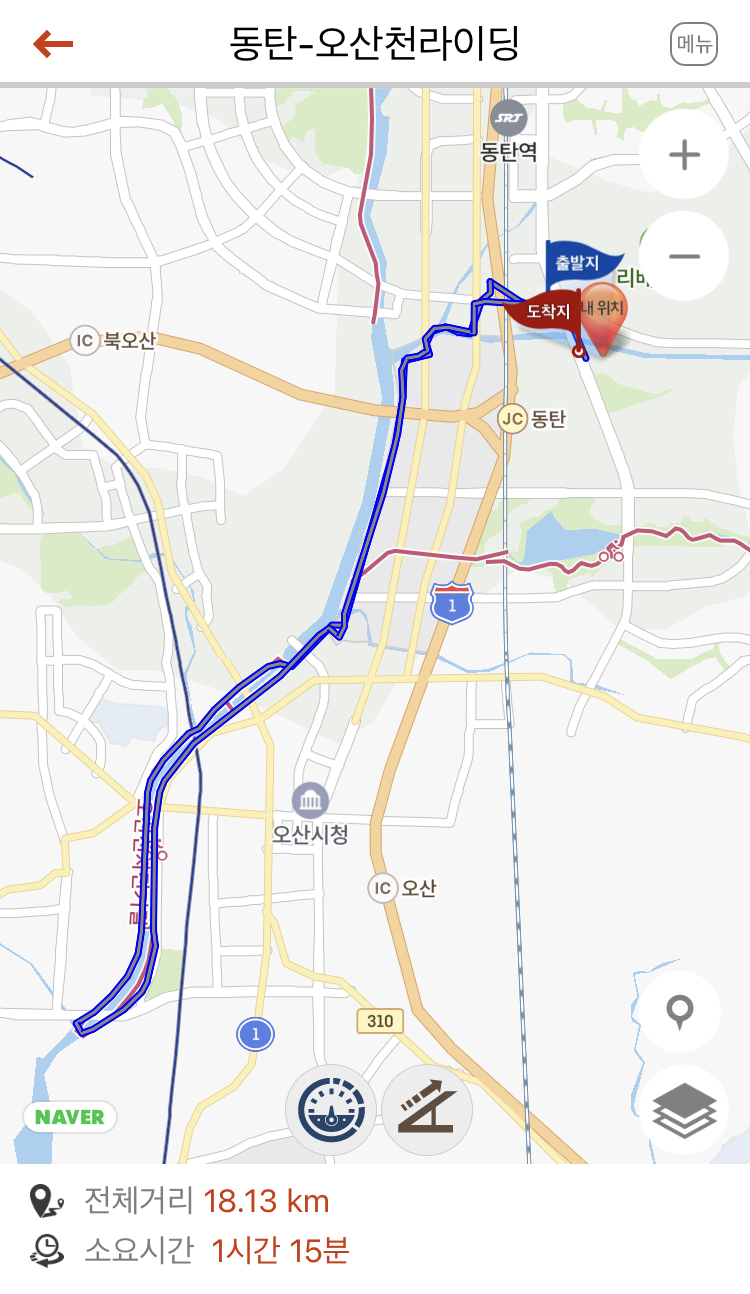
Task: Open the 메뉴 menu button
Action: [694, 44]
